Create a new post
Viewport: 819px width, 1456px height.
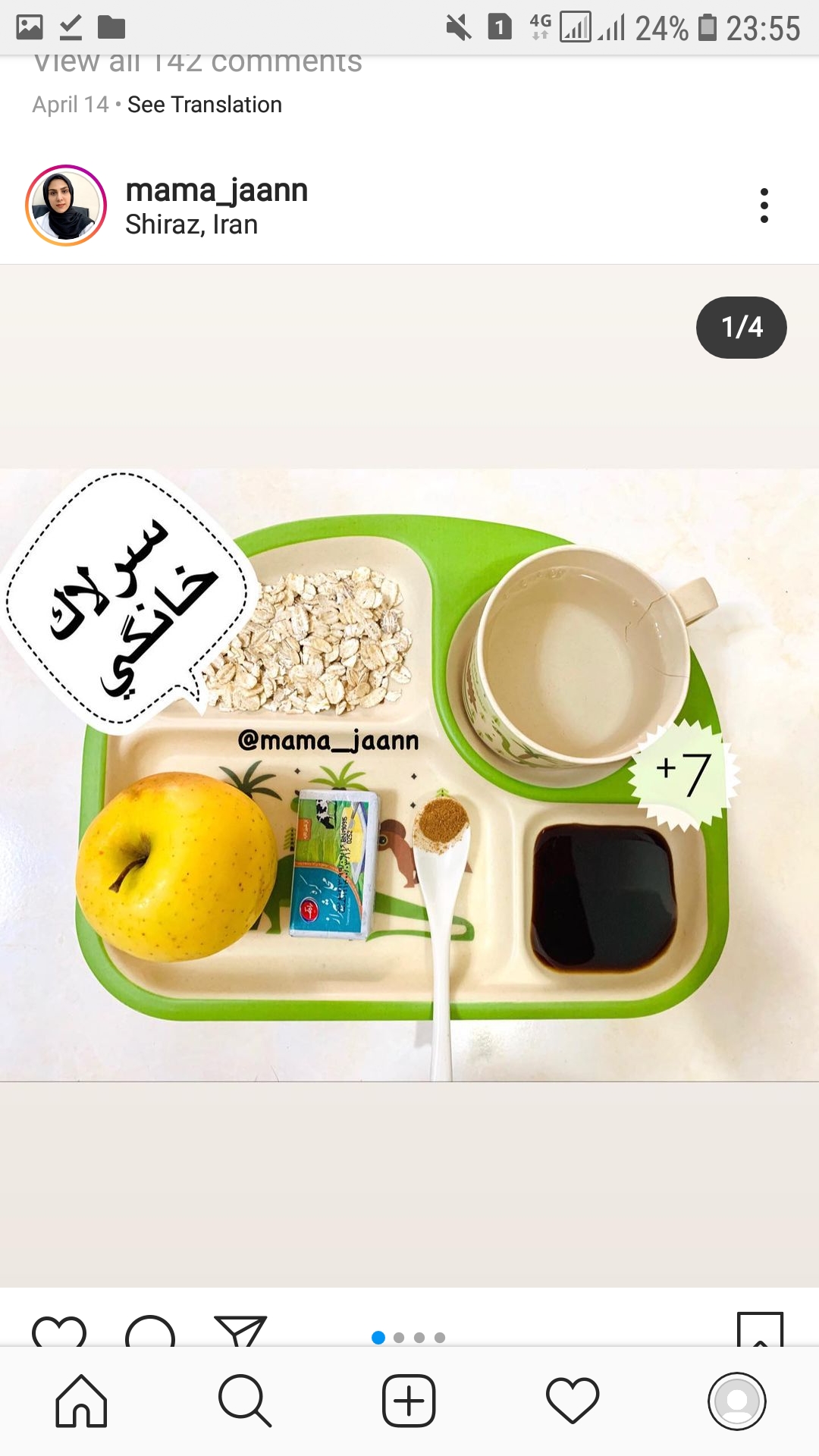(409, 1401)
